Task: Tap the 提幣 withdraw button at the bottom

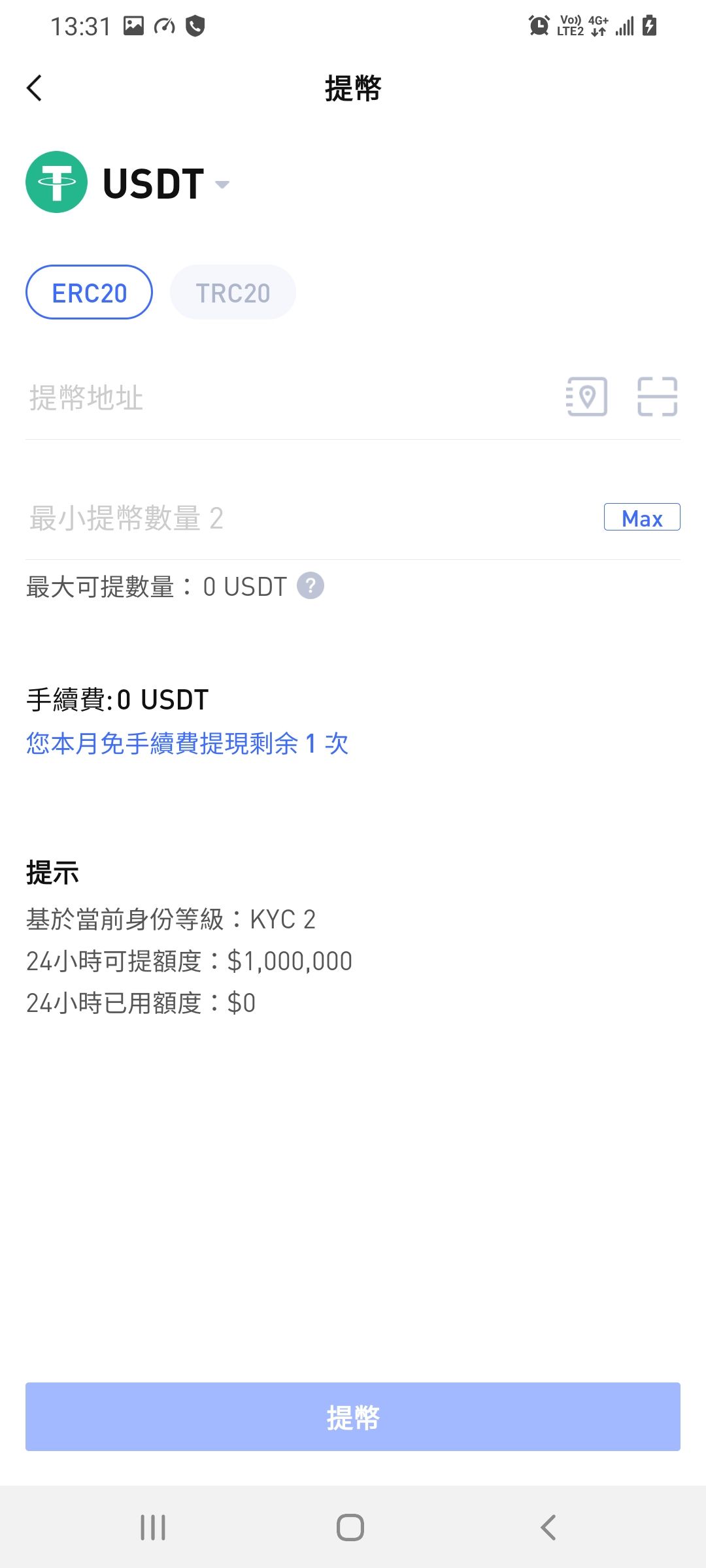Action: [353, 1416]
